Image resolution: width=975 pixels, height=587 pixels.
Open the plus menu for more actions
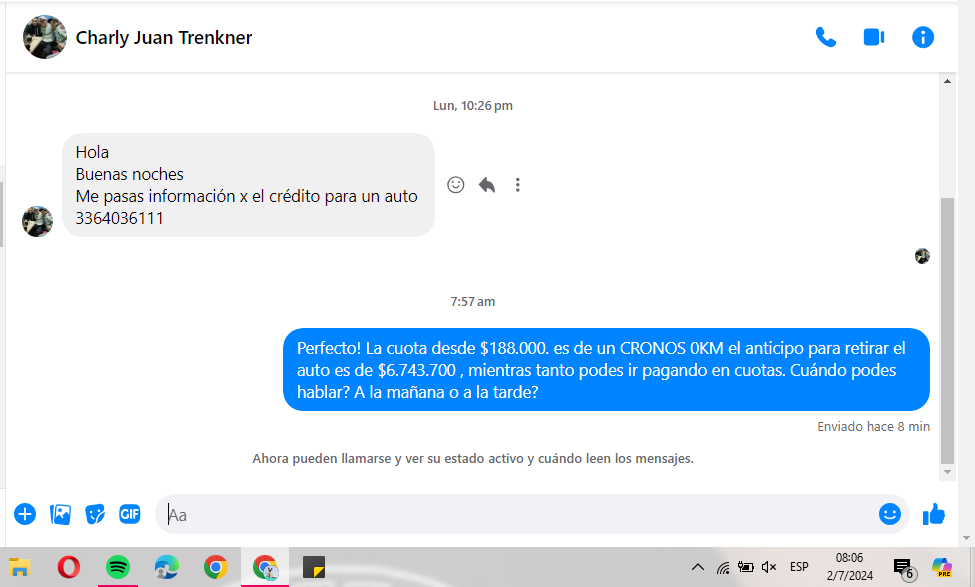25,514
